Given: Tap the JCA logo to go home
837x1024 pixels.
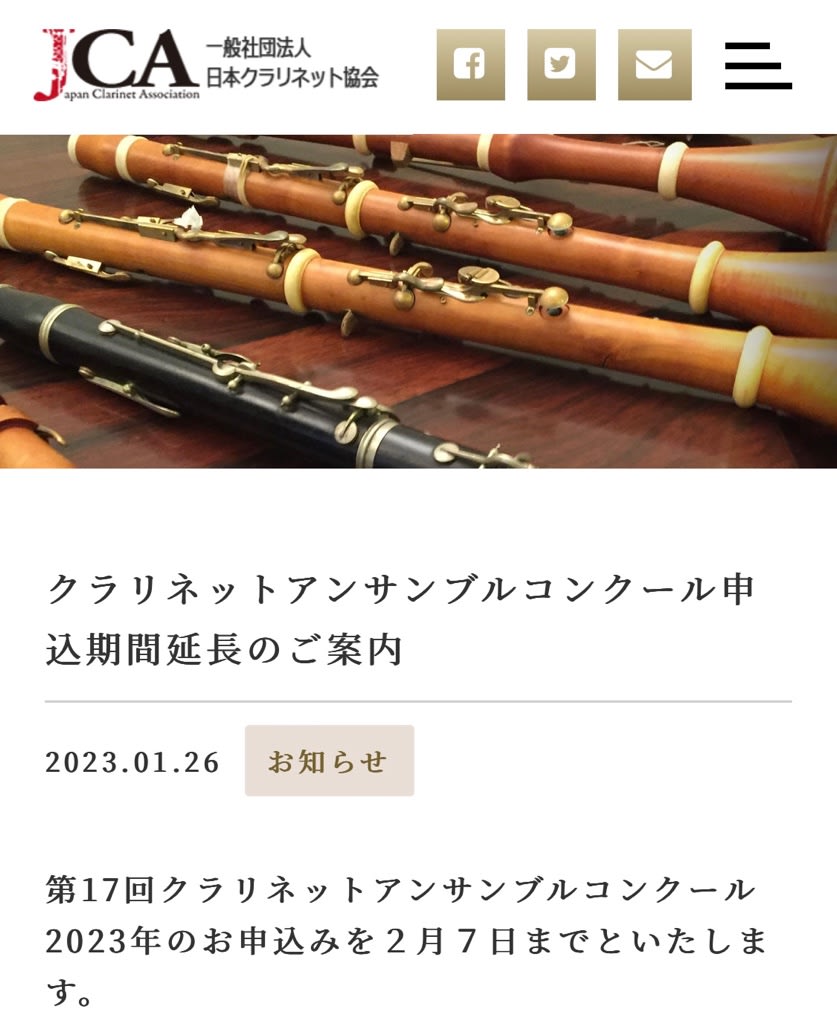Looking at the screenshot, I should pyautogui.click(x=206, y=66).
